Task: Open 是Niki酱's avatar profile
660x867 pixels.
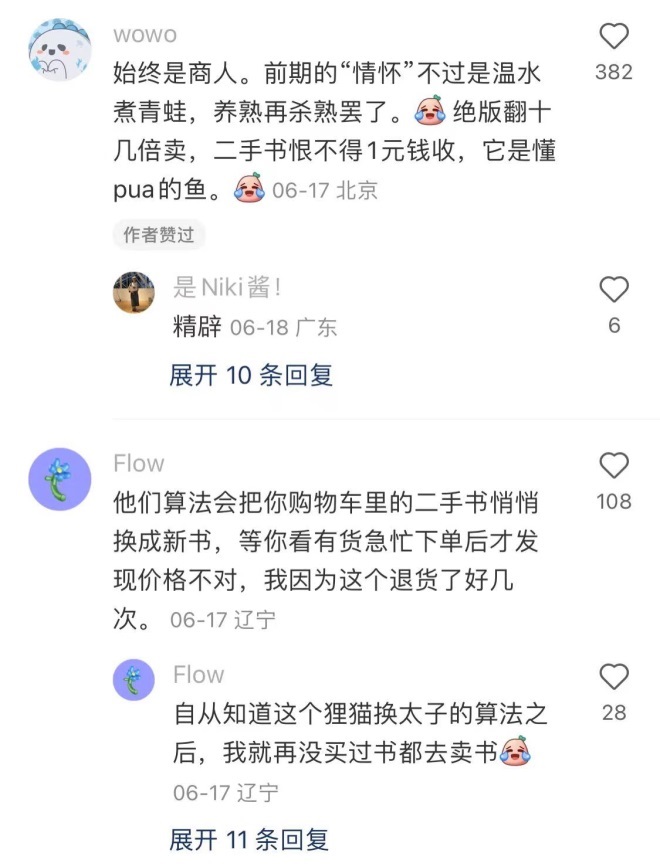Action: point(134,292)
